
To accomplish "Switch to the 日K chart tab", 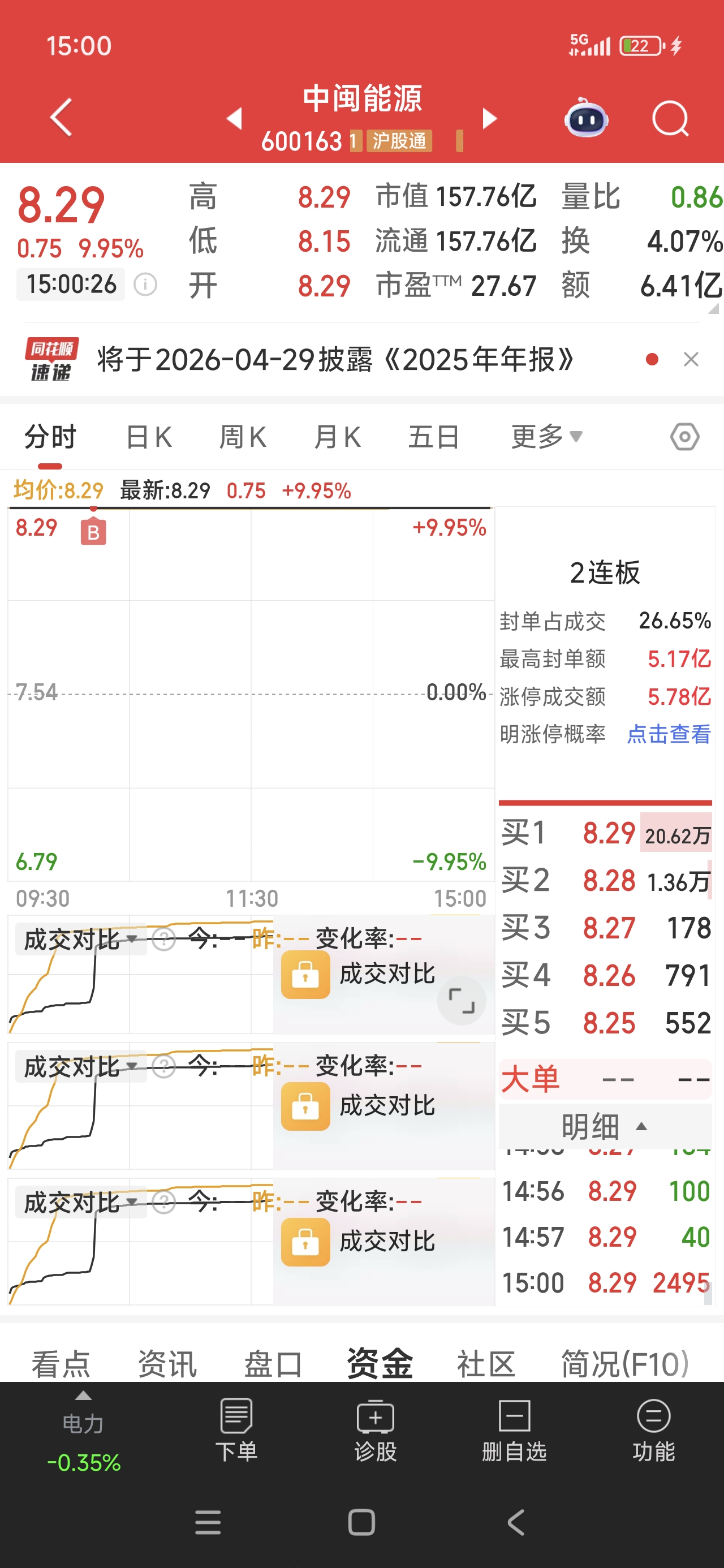I will 149,437.
